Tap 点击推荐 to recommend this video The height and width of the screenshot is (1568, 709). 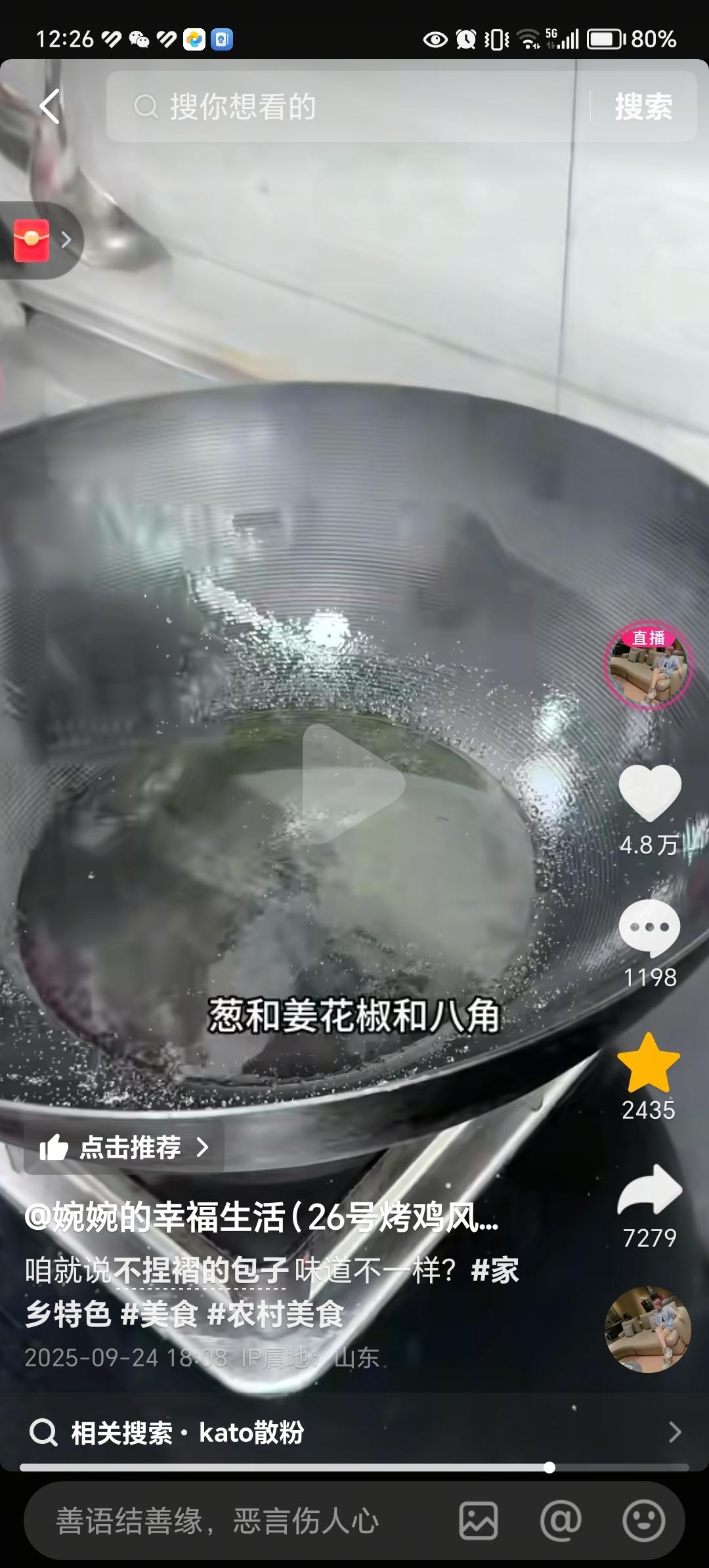pos(125,1147)
